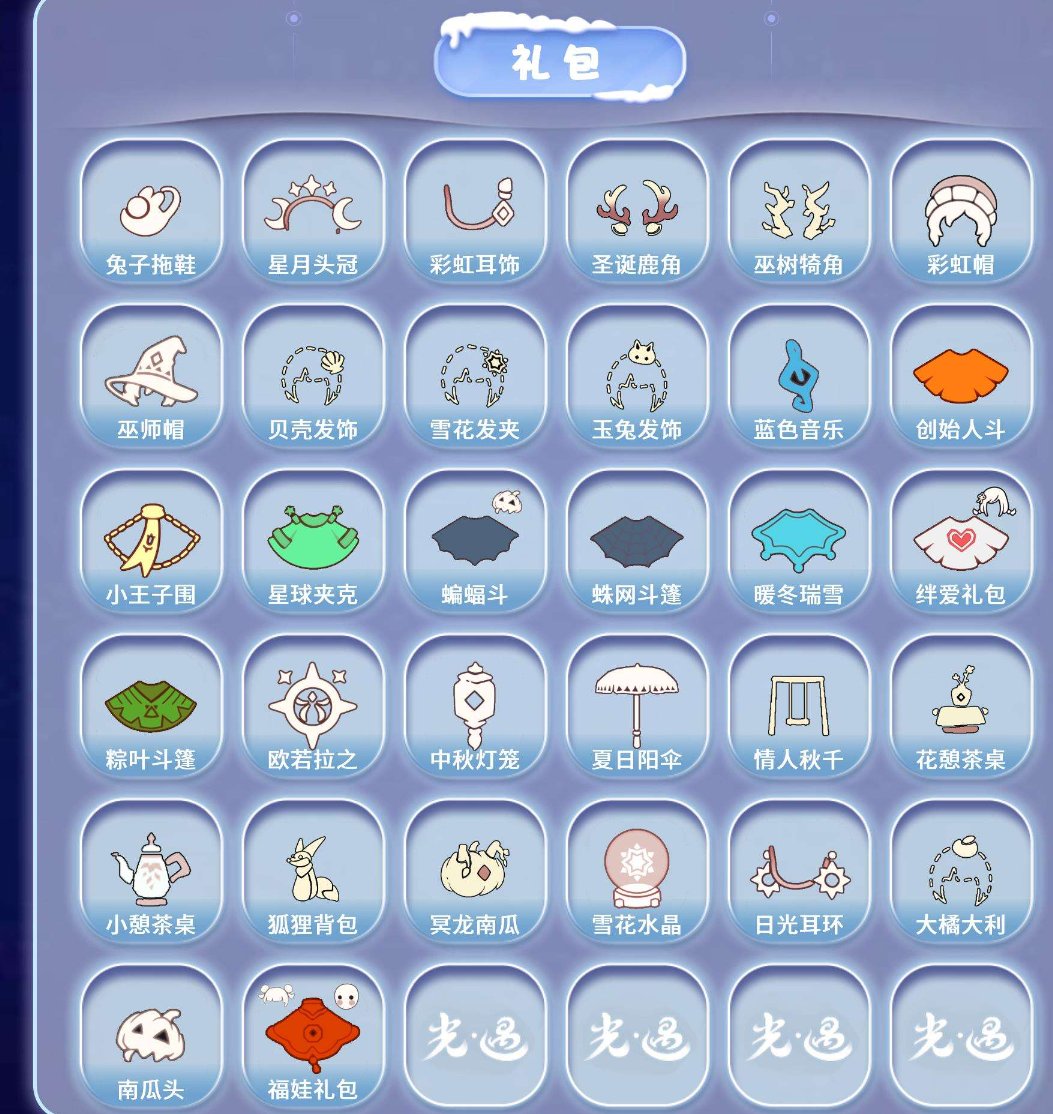Open the 巫师帽 wizard hat pack
1053x1114 pixels.
[150, 375]
